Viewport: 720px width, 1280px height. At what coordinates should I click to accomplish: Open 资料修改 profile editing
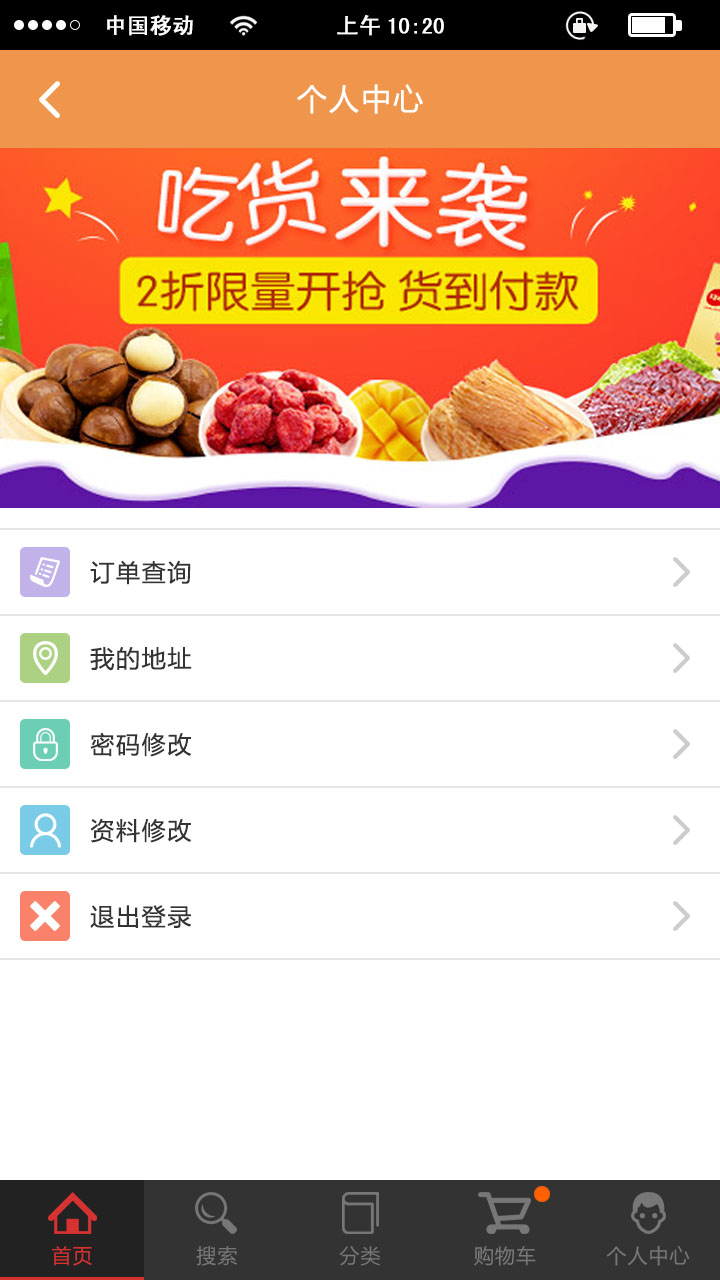(360, 830)
